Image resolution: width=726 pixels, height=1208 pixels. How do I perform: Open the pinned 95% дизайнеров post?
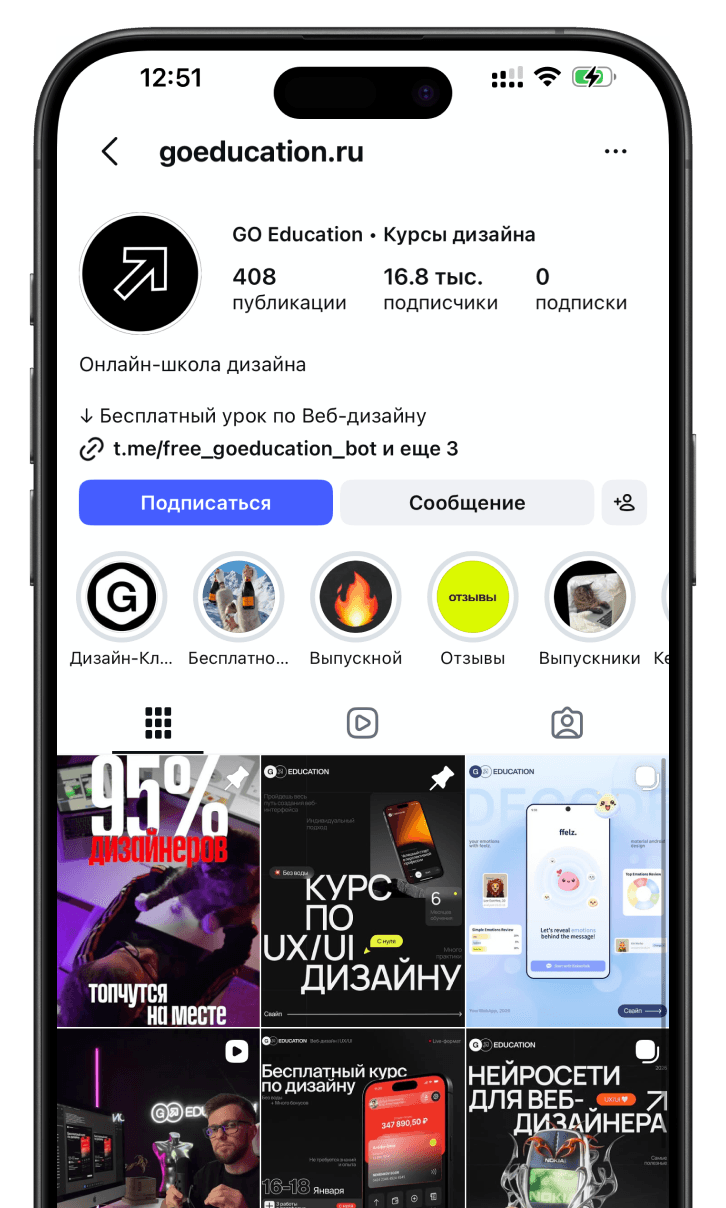pyautogui.click(x=158, y=891)
